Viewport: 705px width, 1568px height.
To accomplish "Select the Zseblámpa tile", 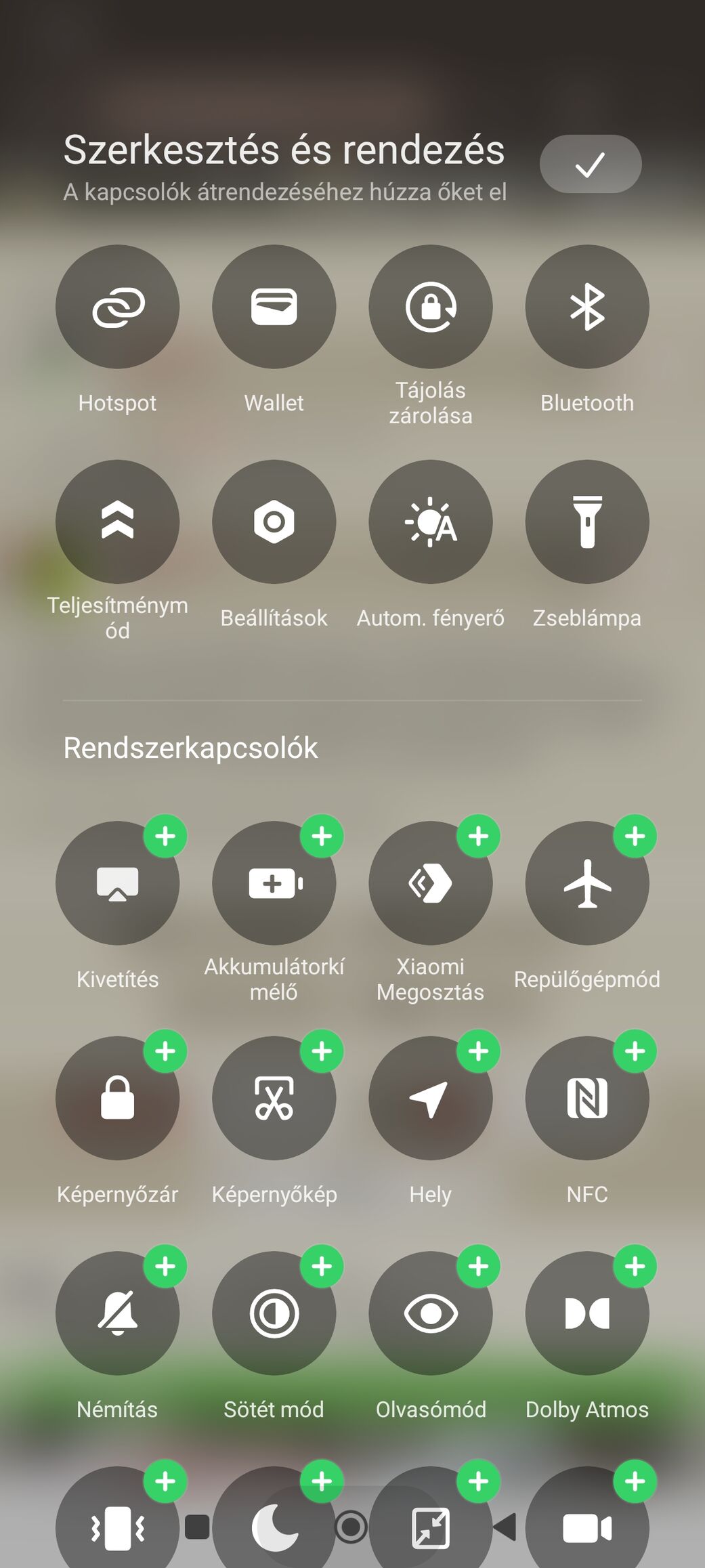I will point(586,522).
